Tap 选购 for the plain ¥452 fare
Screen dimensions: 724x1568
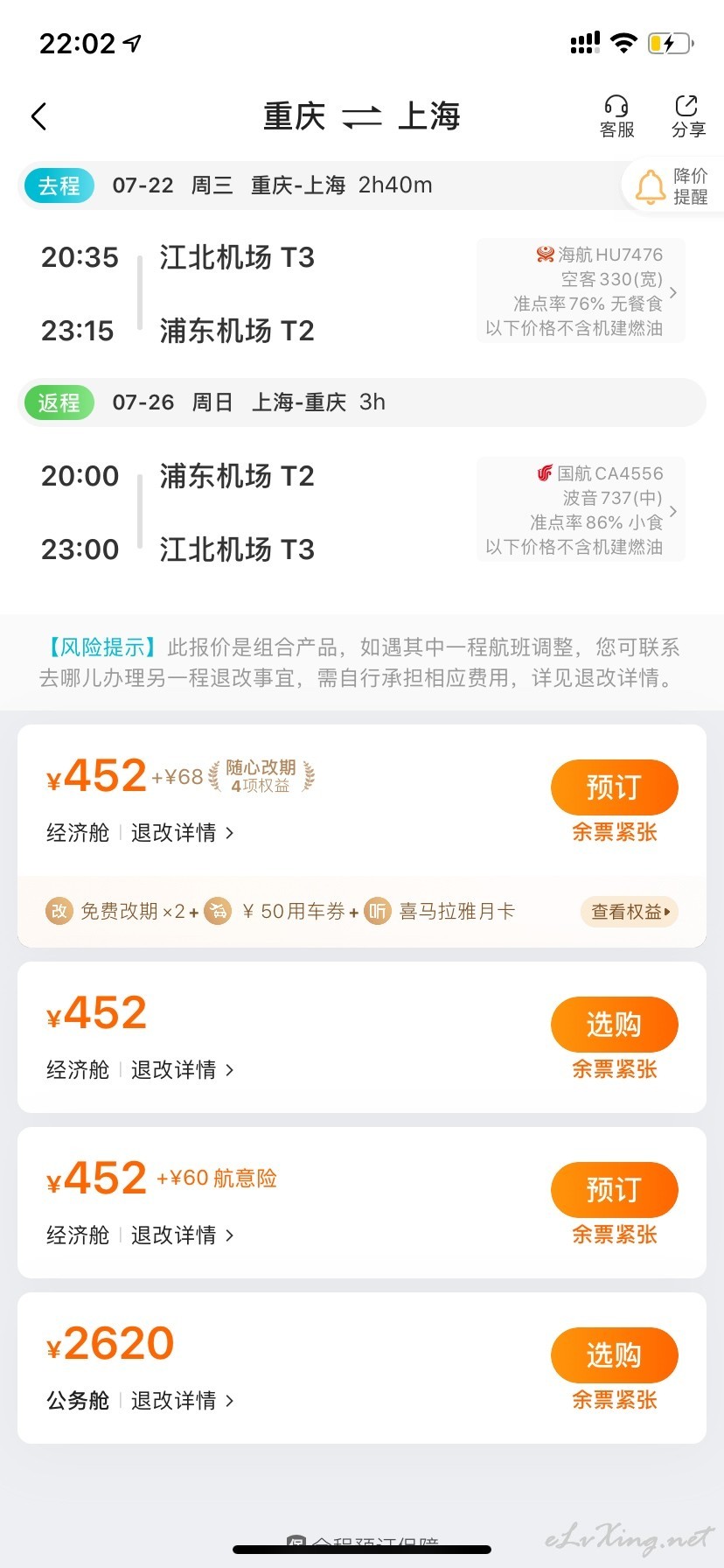pos(614,1025)
